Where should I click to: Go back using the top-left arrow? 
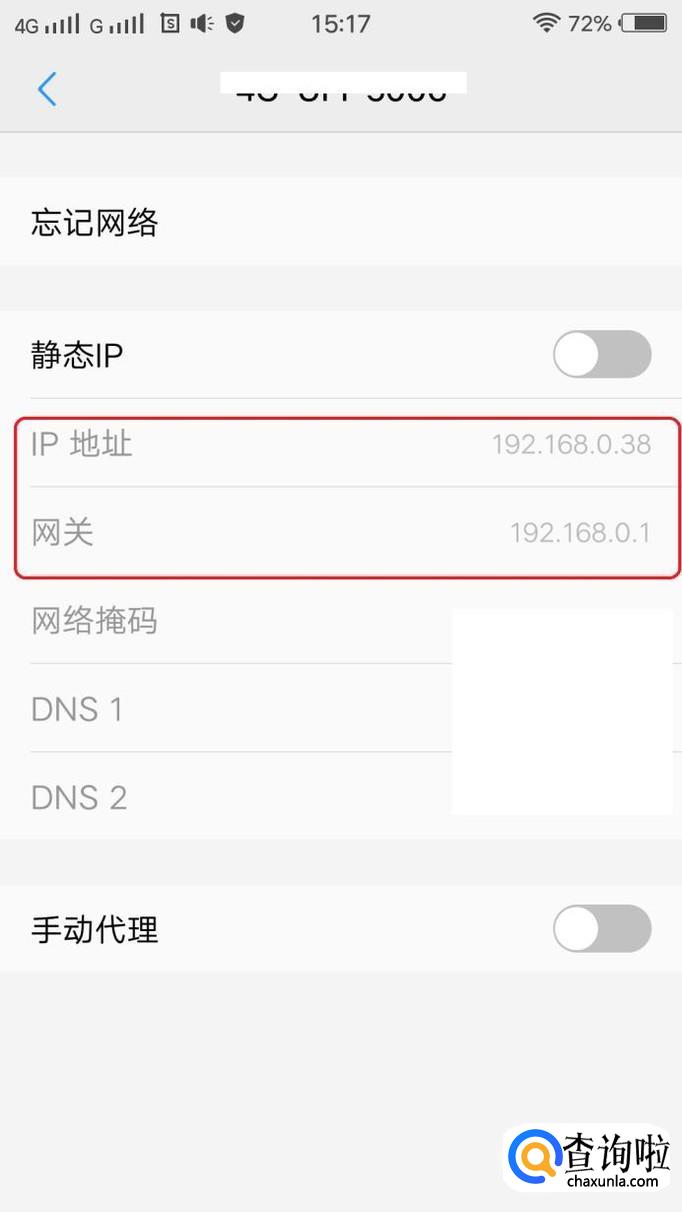coord(47,89)
